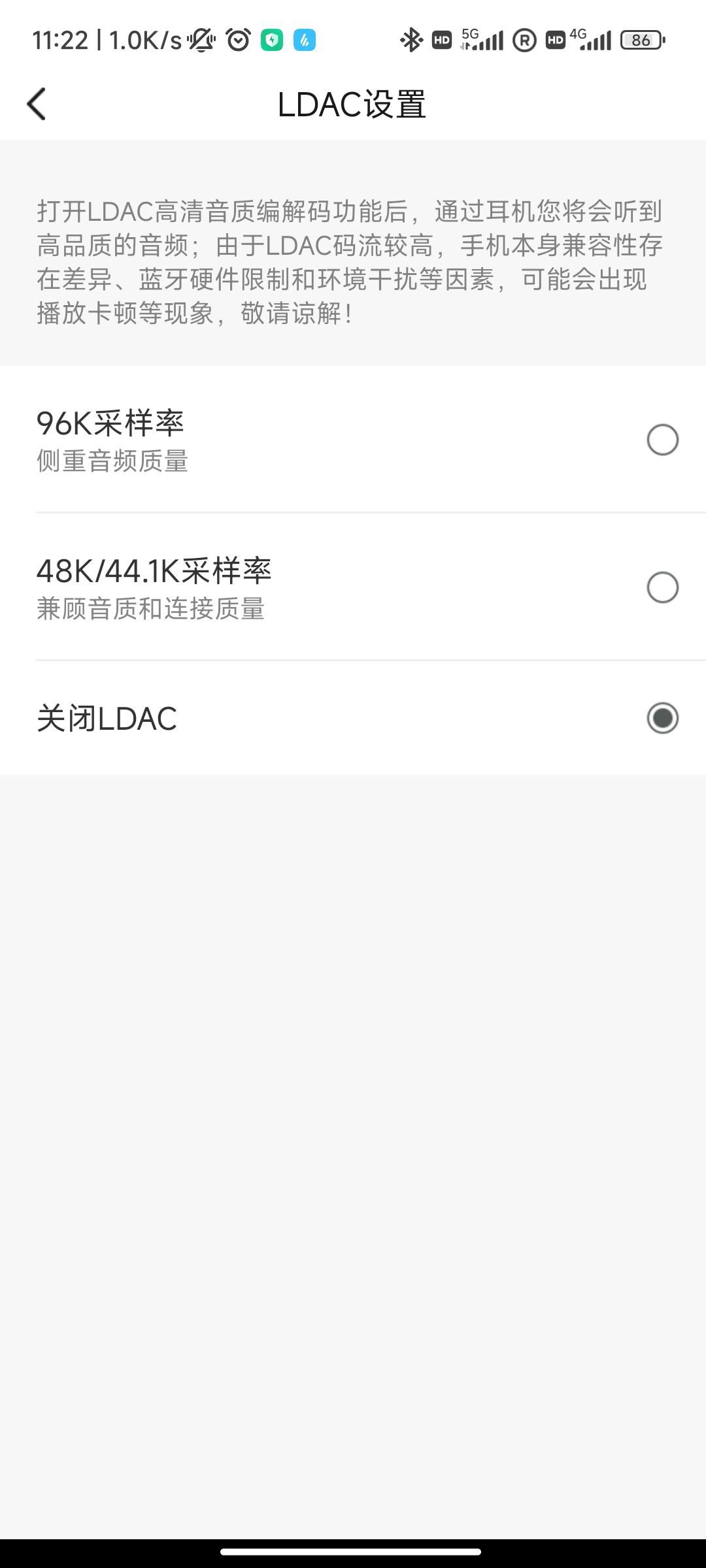
Task: Select the 96K采样率 option
Action: click(353, 440)
